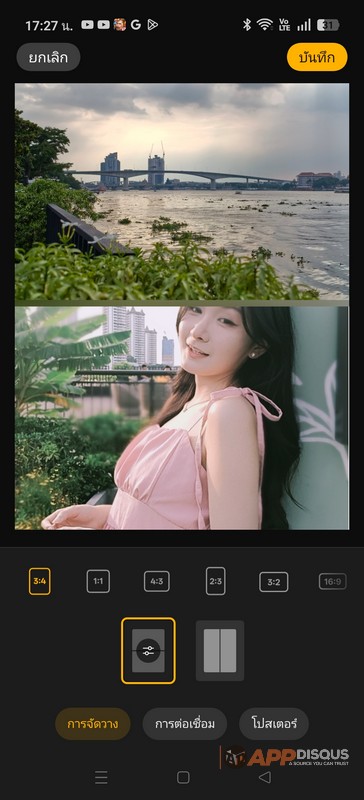
Task: Set the aspect ratio to 3:2
Action: [274, 582]
